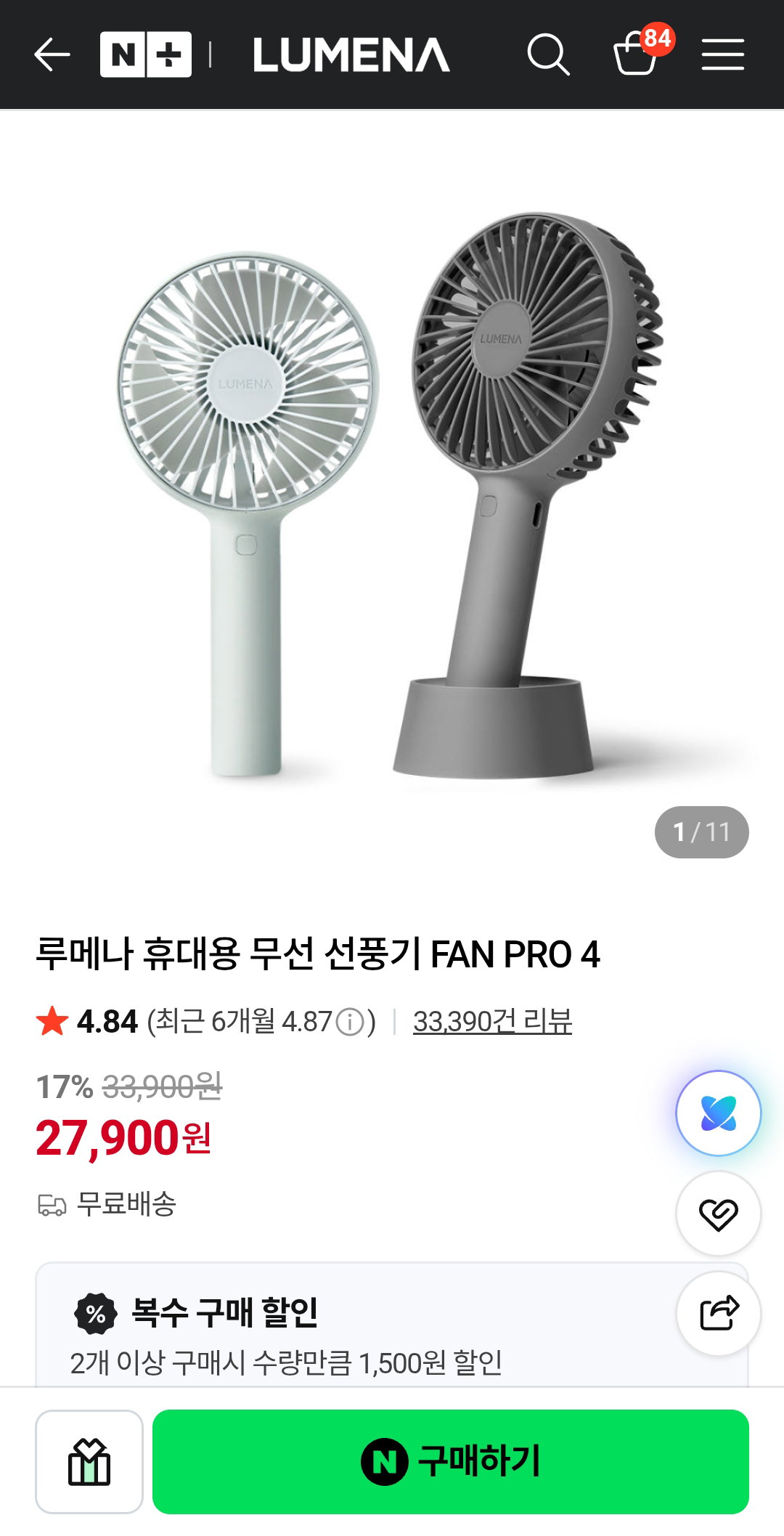
Task: Open the 33,390 reviews link
Action: pyautogui.click(x=492, y=1022)
